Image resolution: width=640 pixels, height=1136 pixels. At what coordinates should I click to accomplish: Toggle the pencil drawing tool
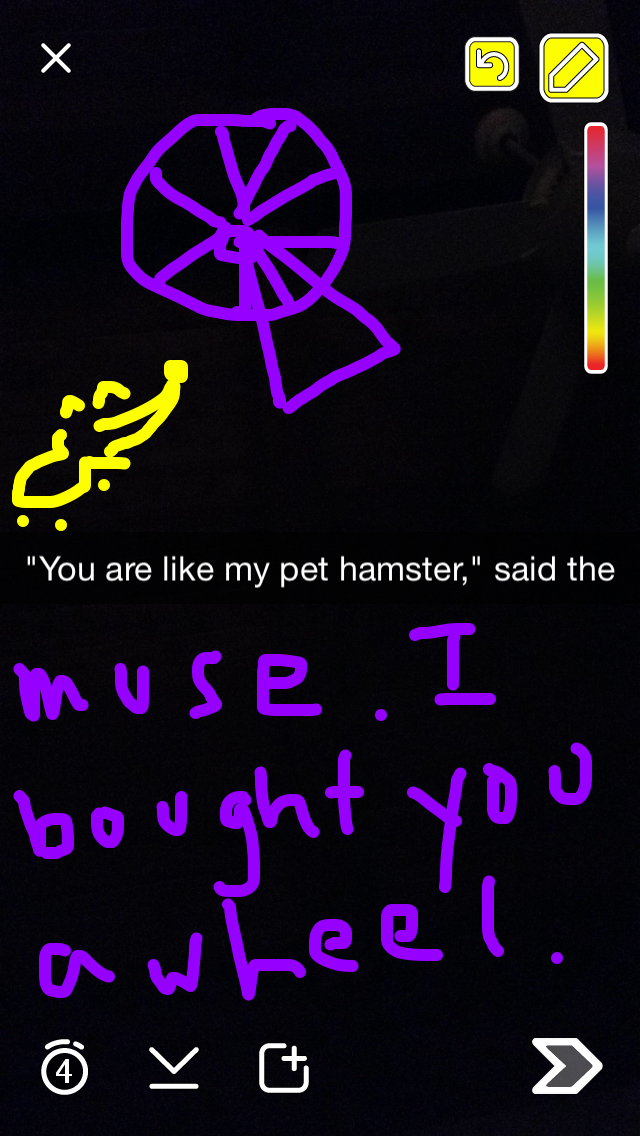pyautogui.click(x=574, y=67)
